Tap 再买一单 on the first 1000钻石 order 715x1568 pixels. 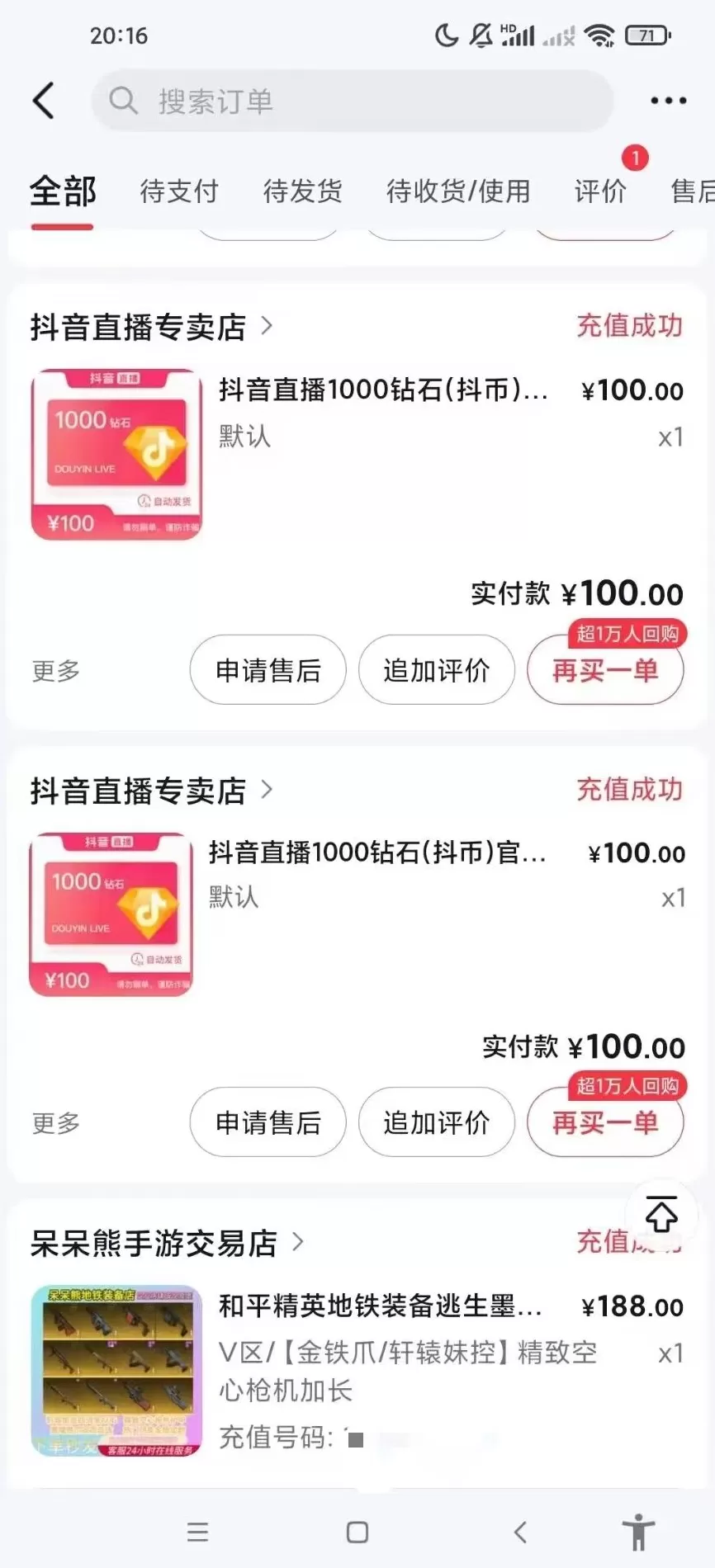click(605, 670)
